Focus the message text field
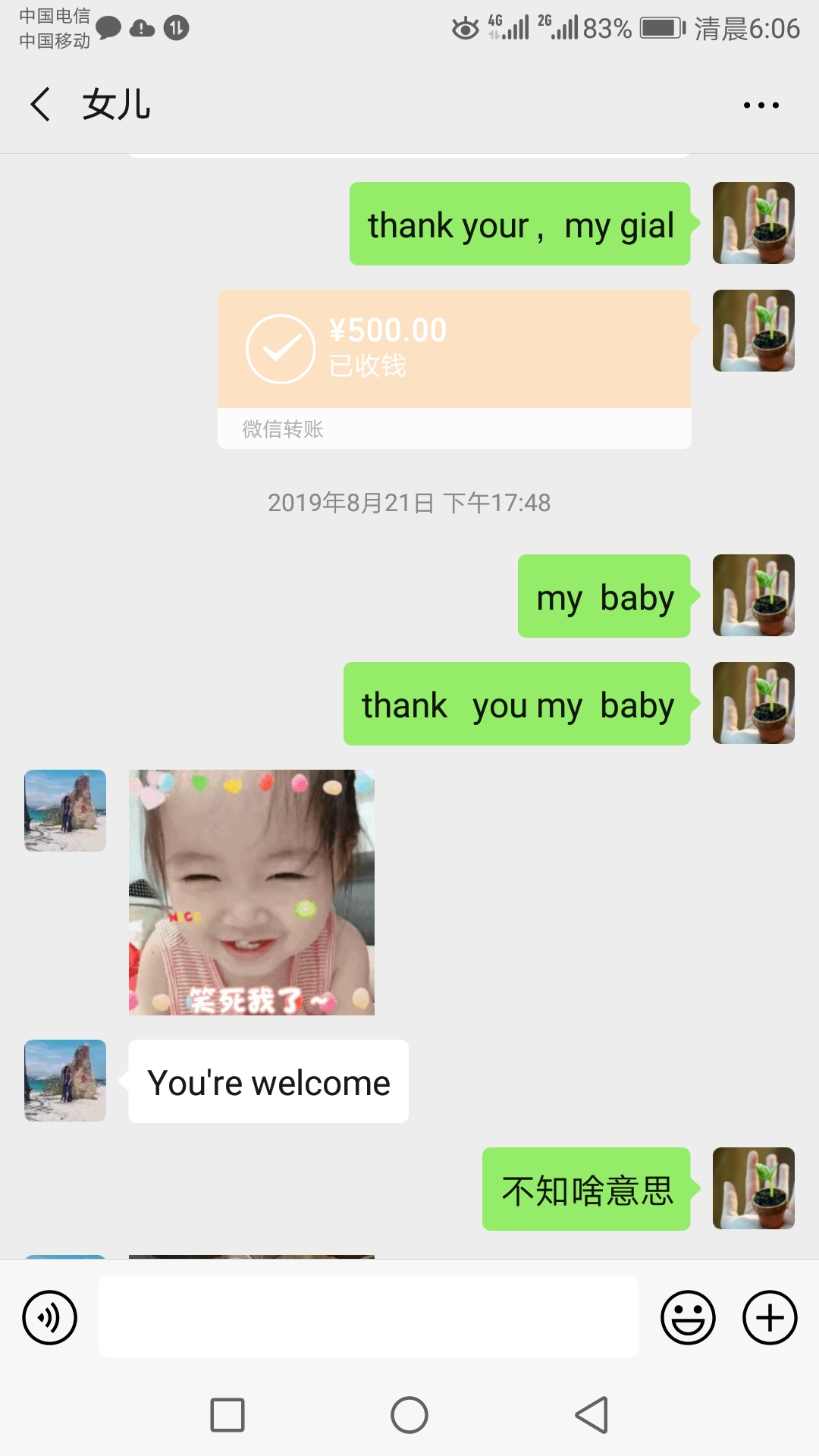The image size is (819, 1456). [368, 1316]
